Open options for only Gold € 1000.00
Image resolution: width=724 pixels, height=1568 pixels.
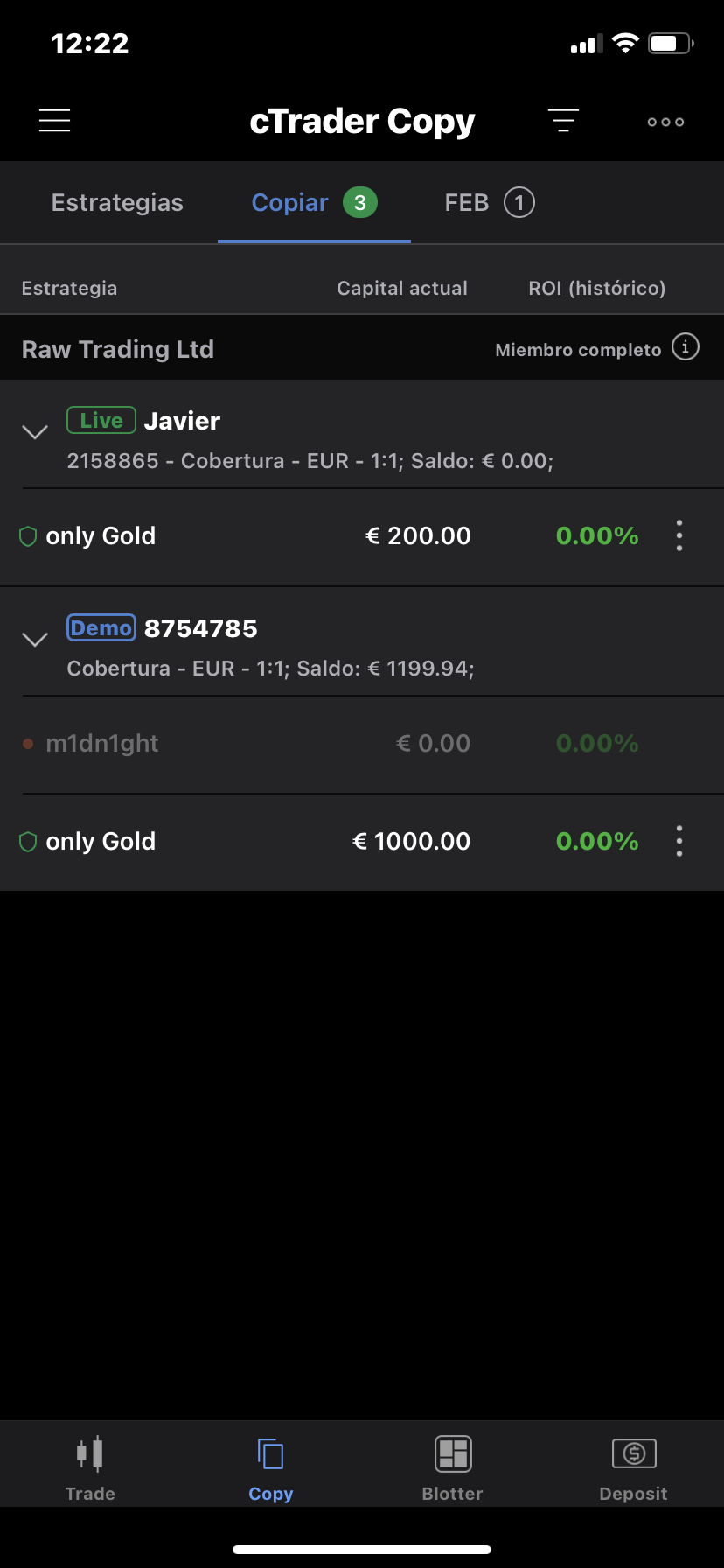click(x=679, y=841)
